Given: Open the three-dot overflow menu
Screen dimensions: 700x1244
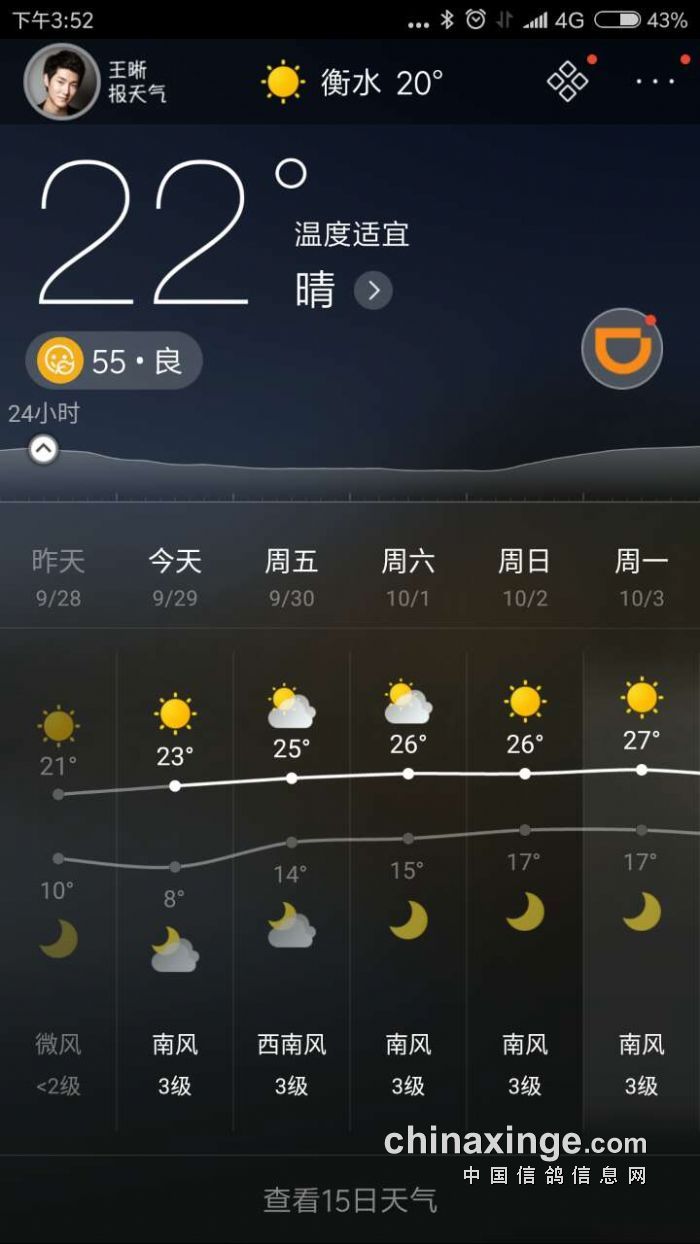Looking at the screenshot, I should click(x=655, y=82).
